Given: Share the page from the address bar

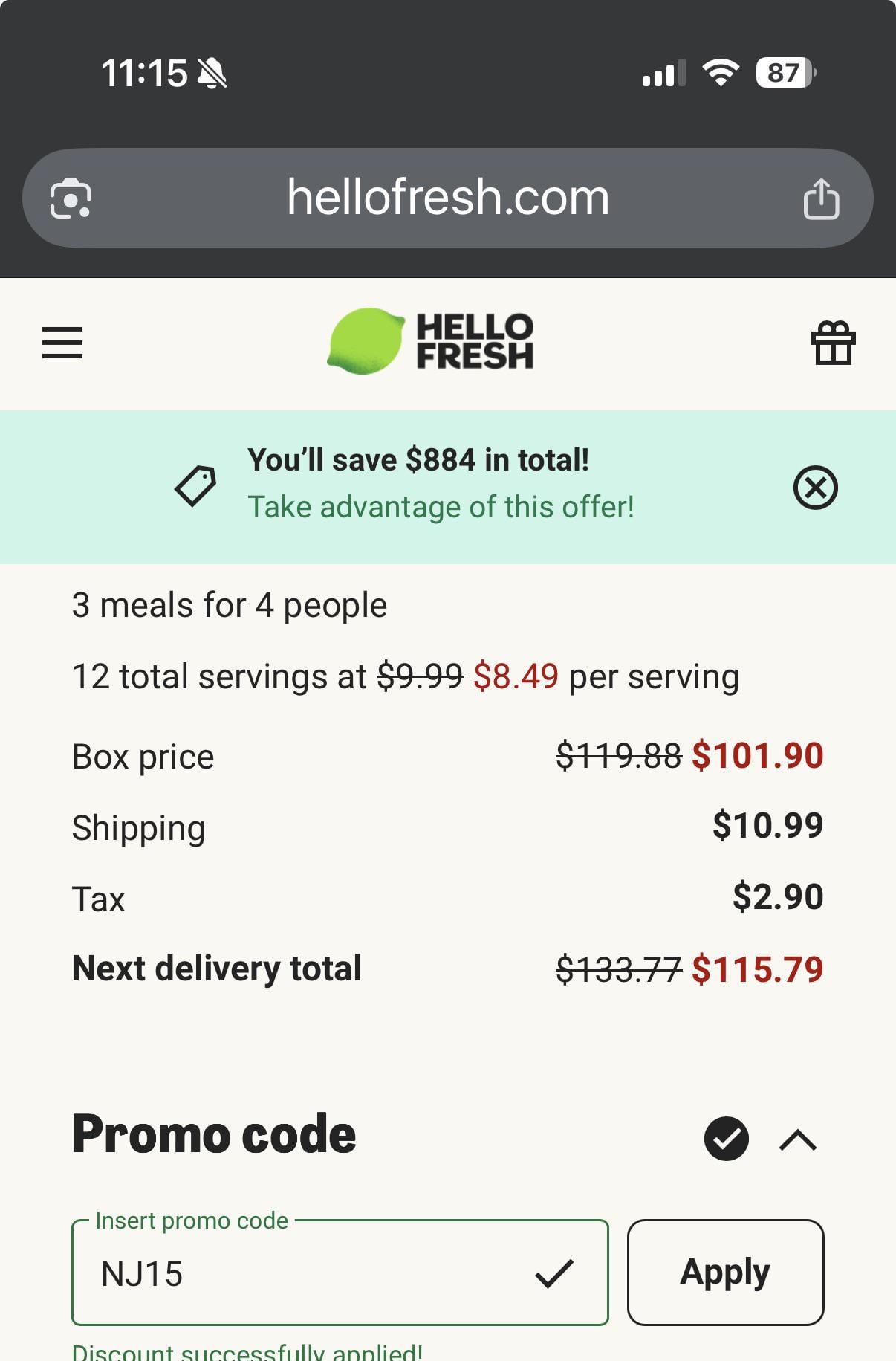Looking at the screenshot, I should point(821,198).
